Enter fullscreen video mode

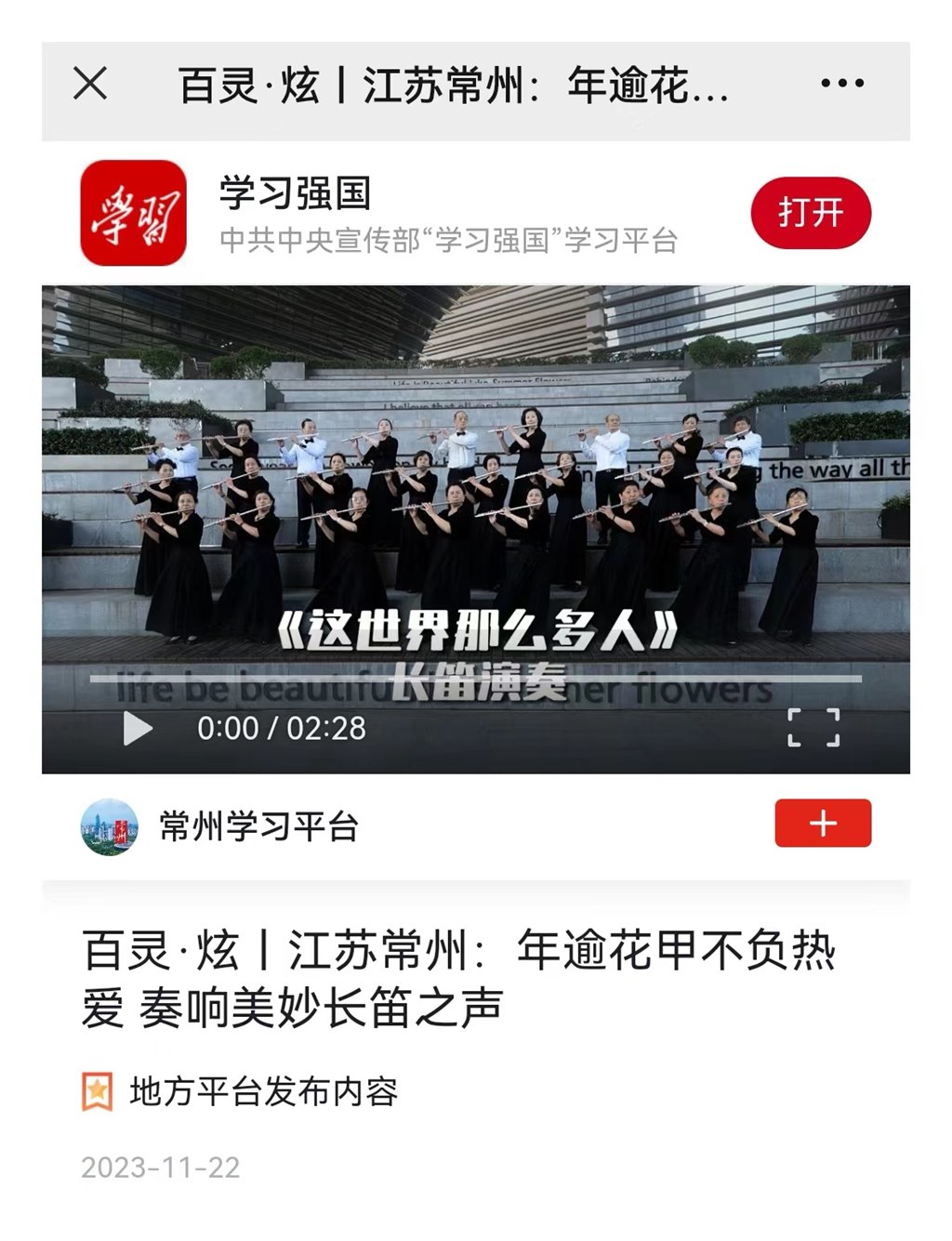tap(813, 728)
